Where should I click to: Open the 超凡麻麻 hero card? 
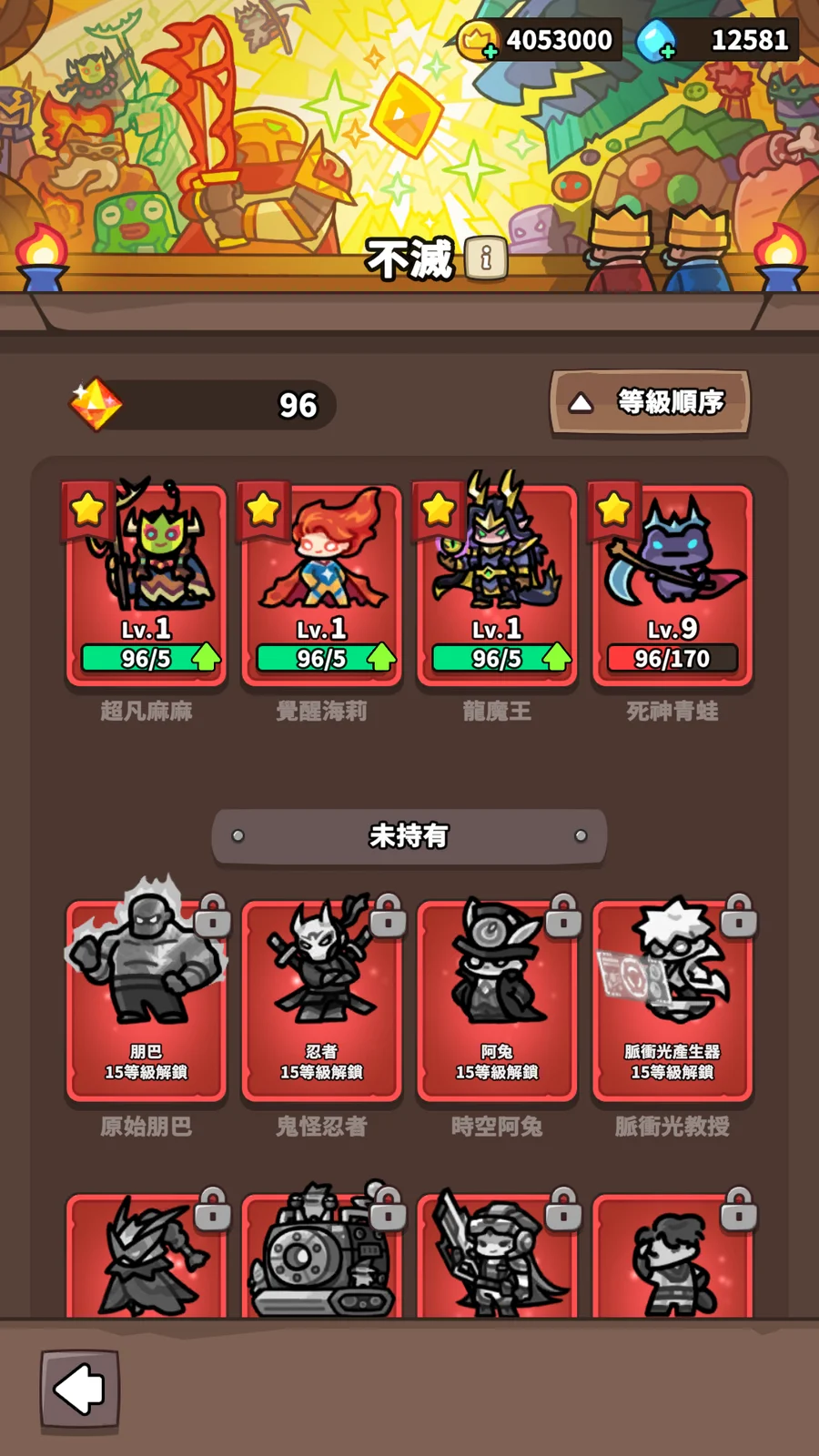147,584
